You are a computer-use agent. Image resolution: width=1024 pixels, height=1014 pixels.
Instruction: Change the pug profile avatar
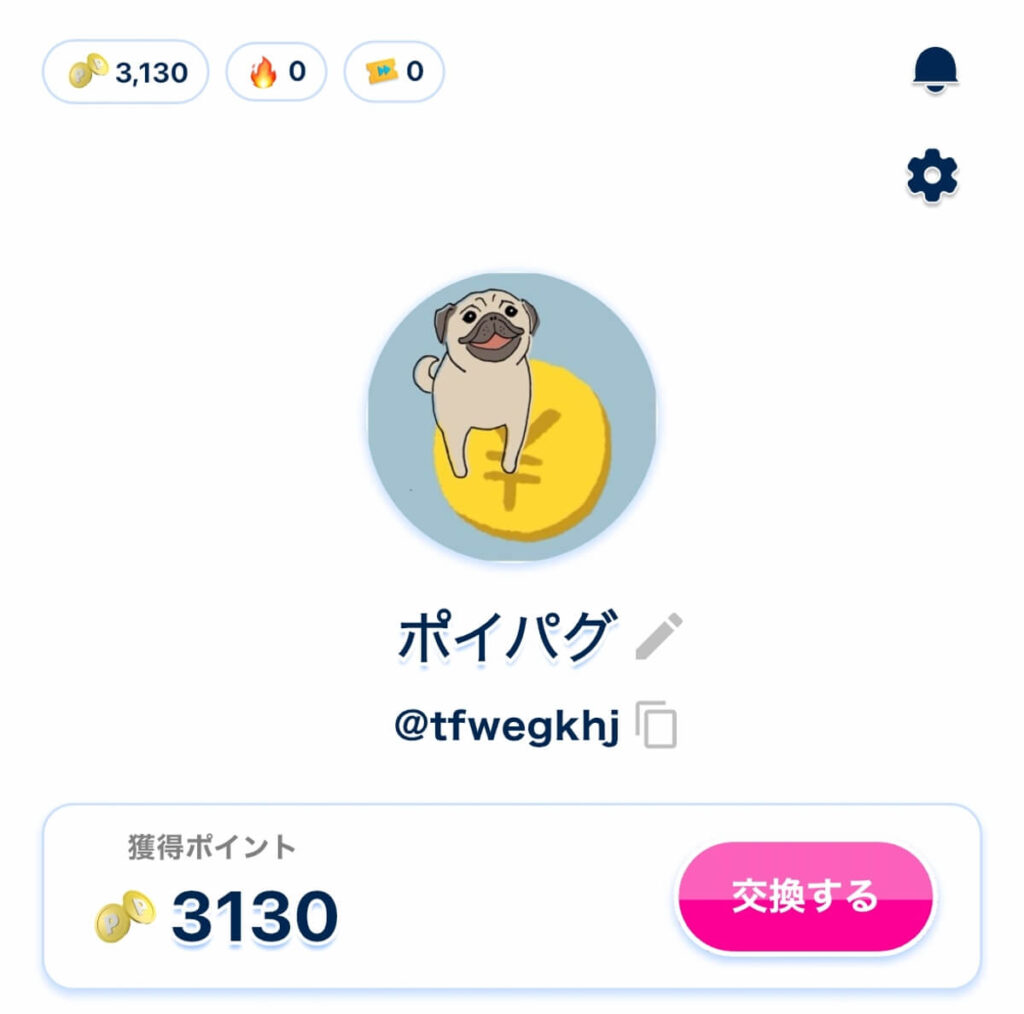(x=512, y=416)
